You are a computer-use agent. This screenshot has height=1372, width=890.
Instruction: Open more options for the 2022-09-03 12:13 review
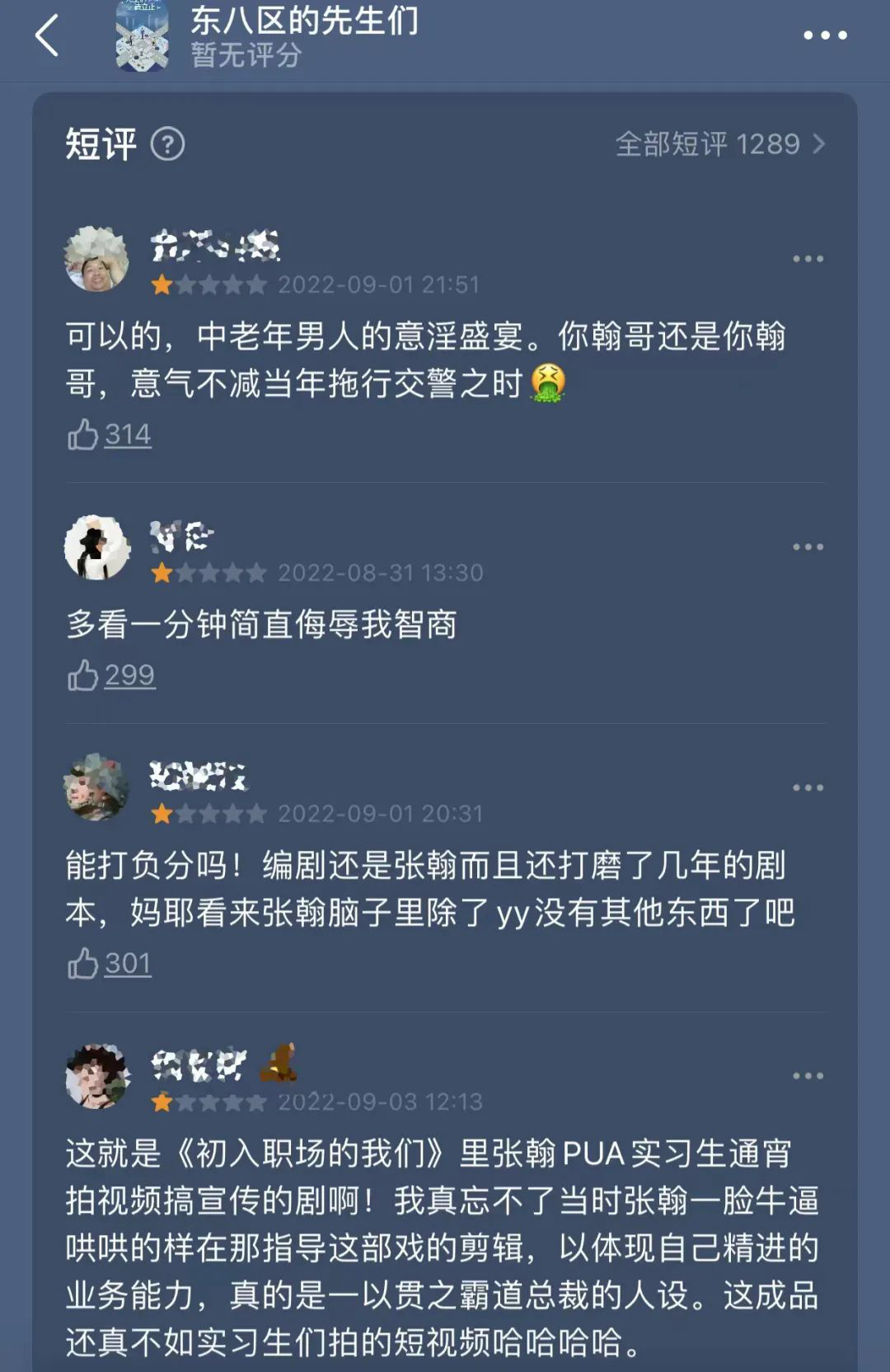808,1076
